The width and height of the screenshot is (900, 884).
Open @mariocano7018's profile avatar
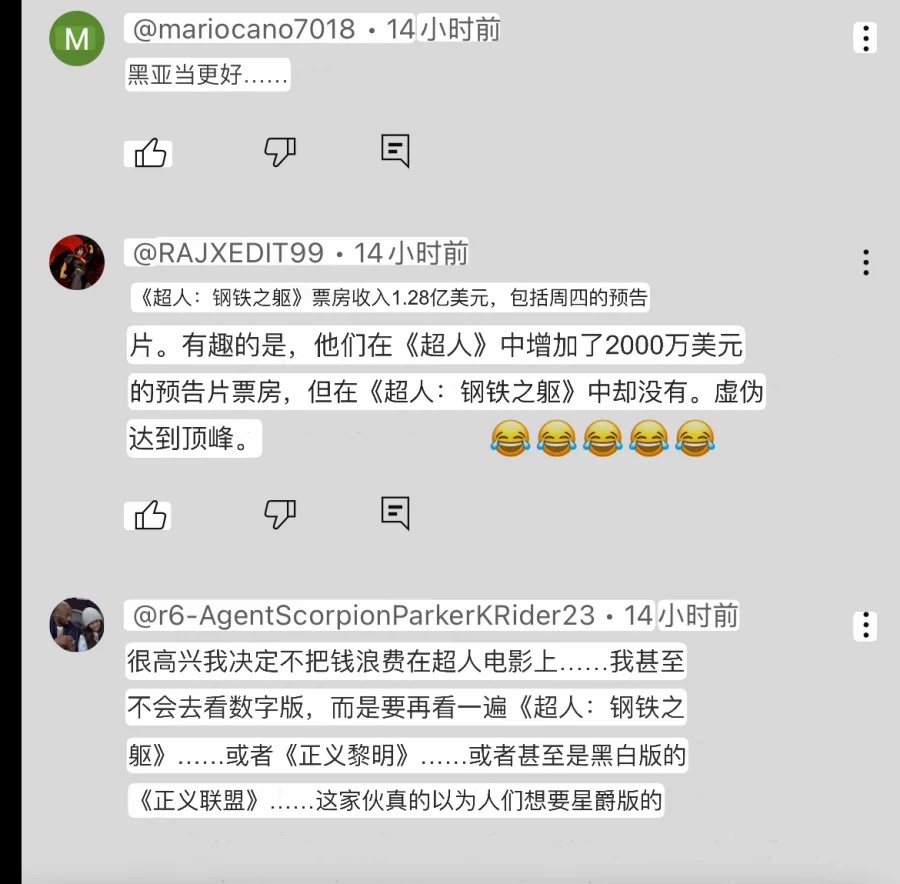(x=77, y=39)
